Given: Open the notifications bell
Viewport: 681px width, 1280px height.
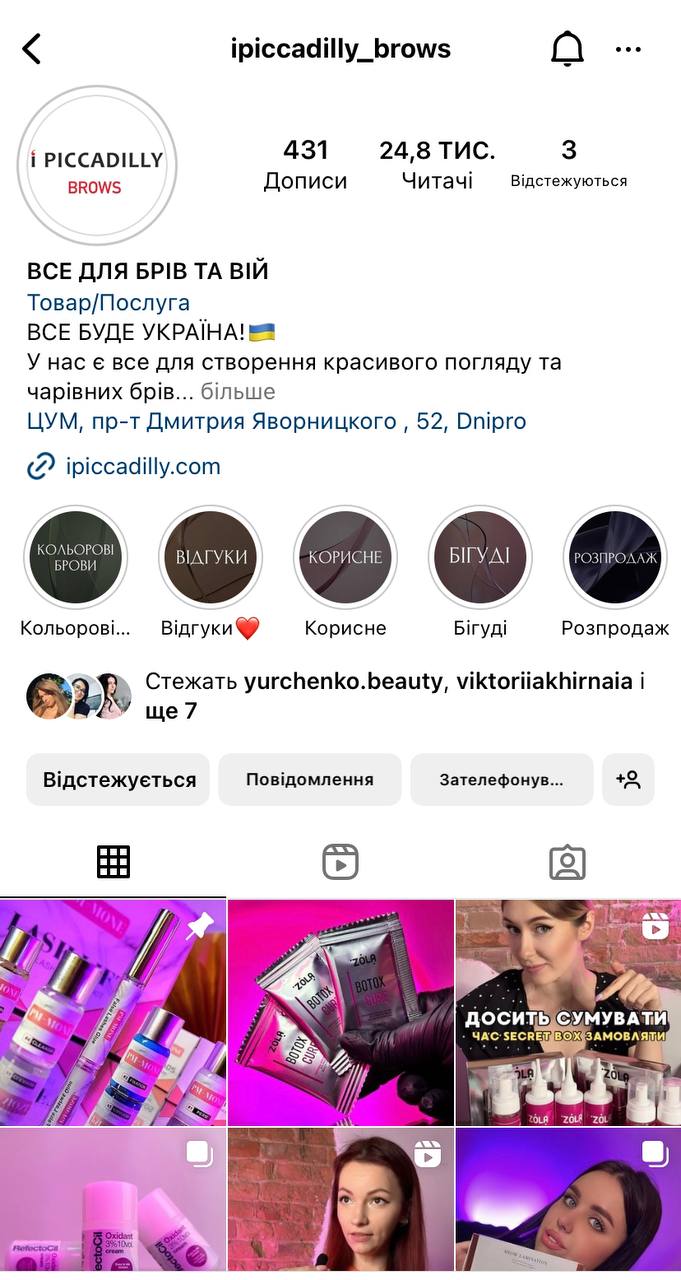Looking at the screenshot, I should (567, 48).
